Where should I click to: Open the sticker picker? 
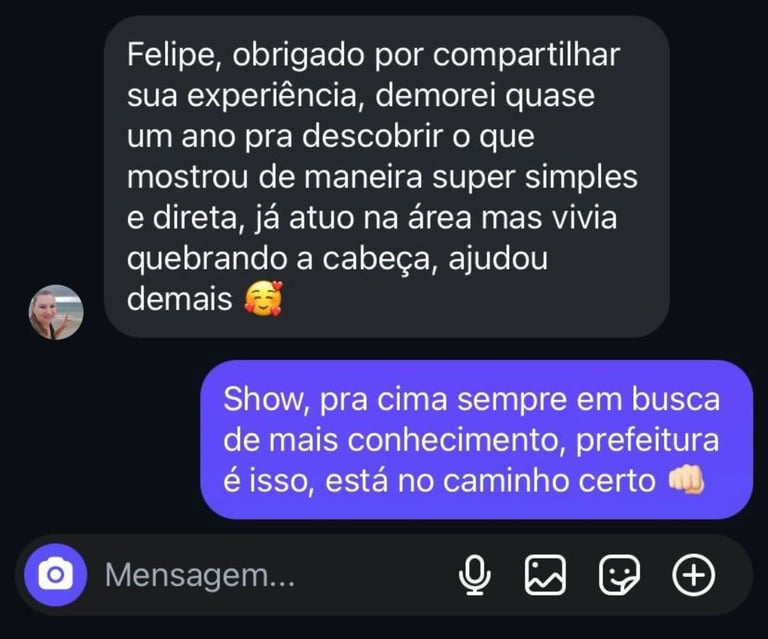click(x=619, y=575)
